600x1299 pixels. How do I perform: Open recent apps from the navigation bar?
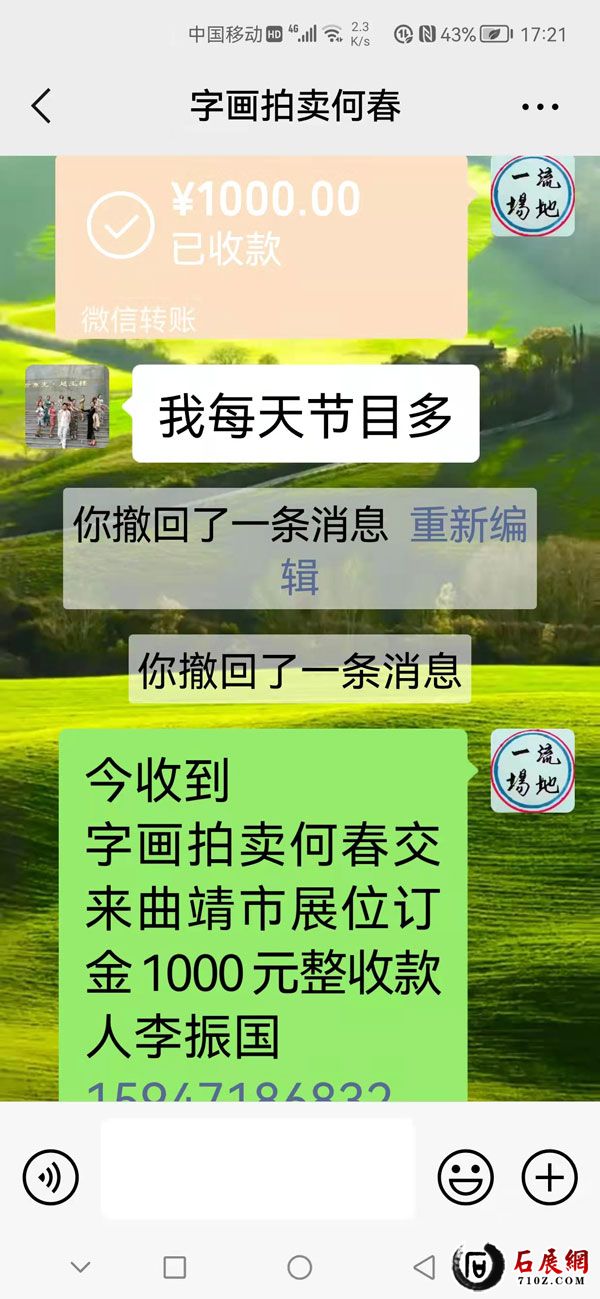(x=175, y=1267)
